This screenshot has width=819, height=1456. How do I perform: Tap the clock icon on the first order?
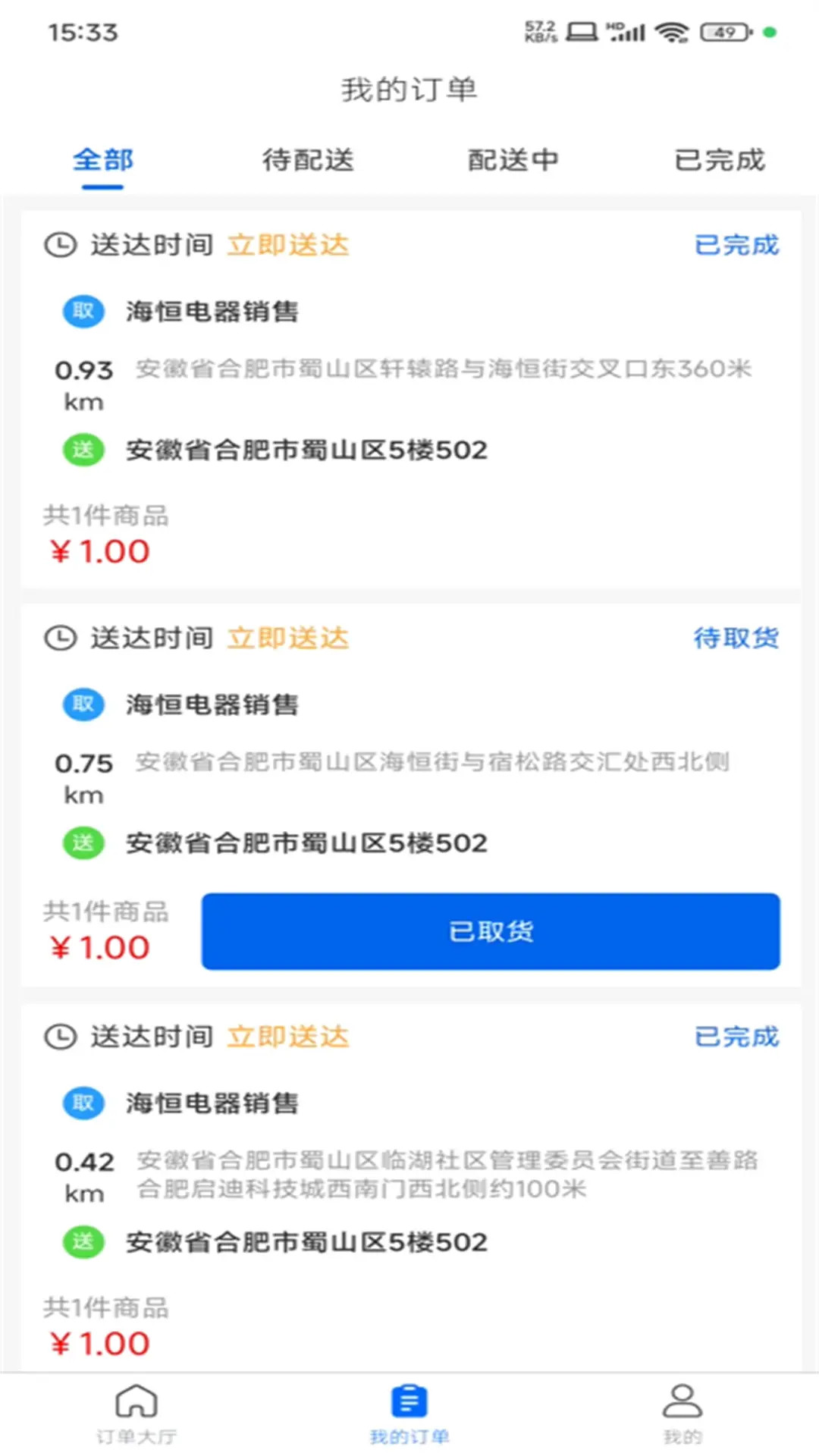point(60,244)
